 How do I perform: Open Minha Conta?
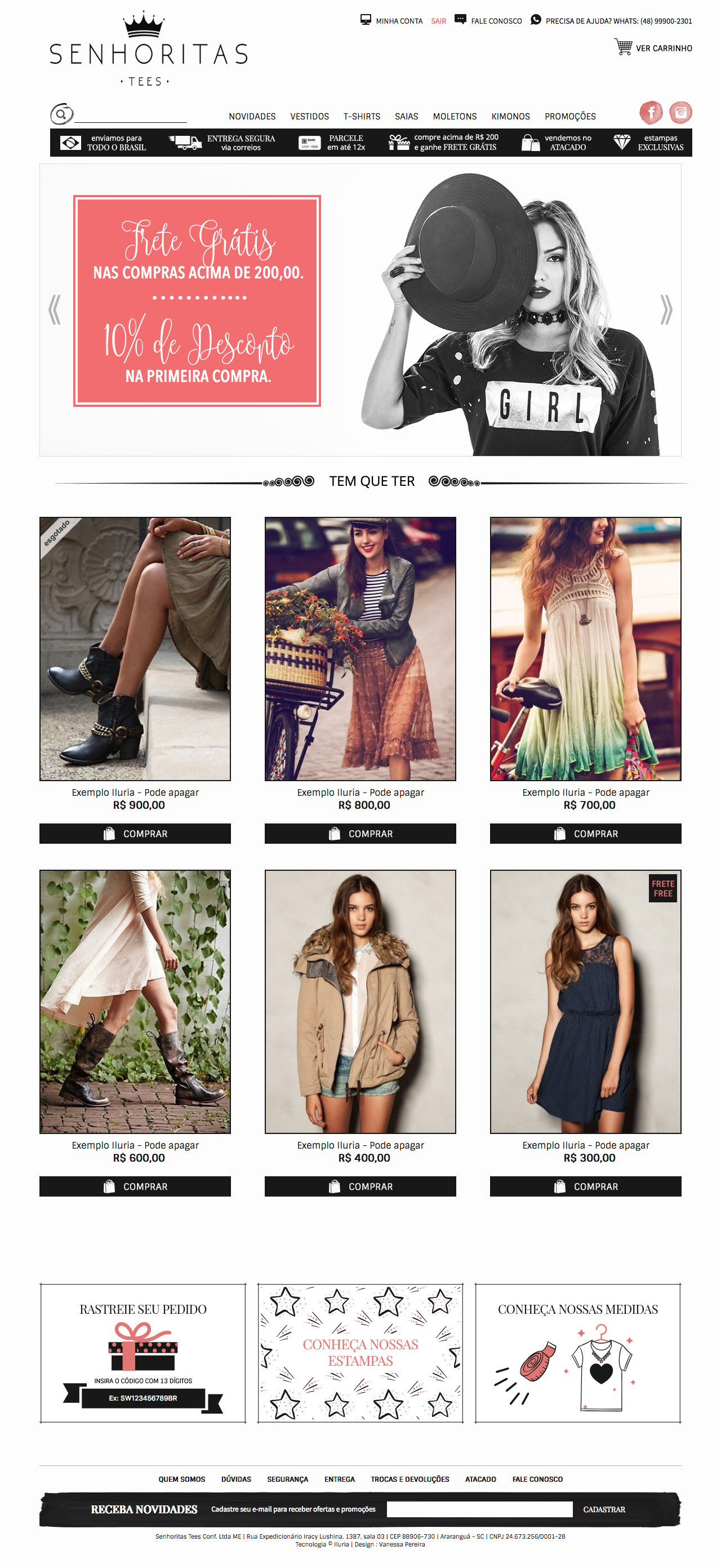399,21
